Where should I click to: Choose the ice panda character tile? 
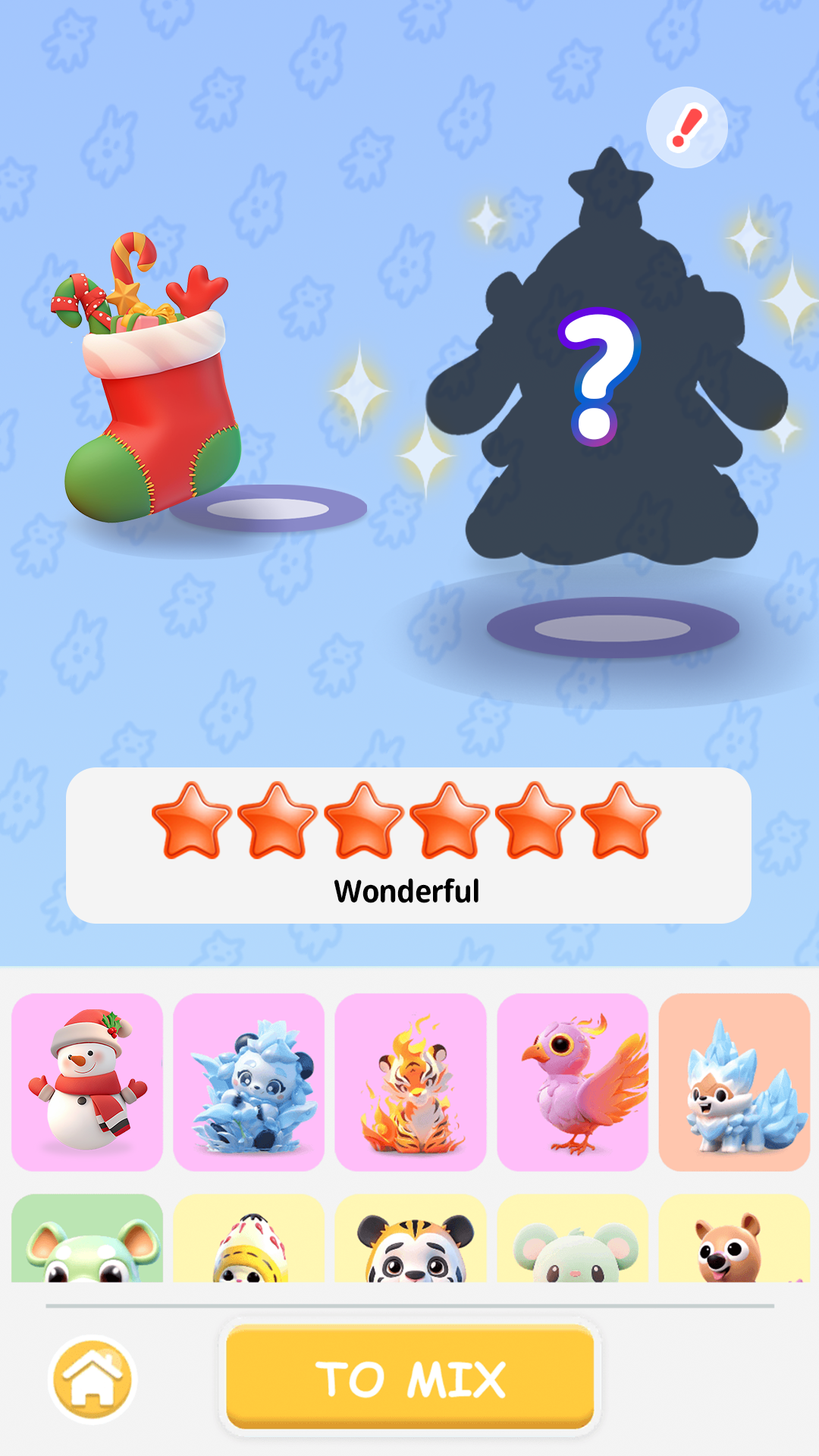point(249,1082)
